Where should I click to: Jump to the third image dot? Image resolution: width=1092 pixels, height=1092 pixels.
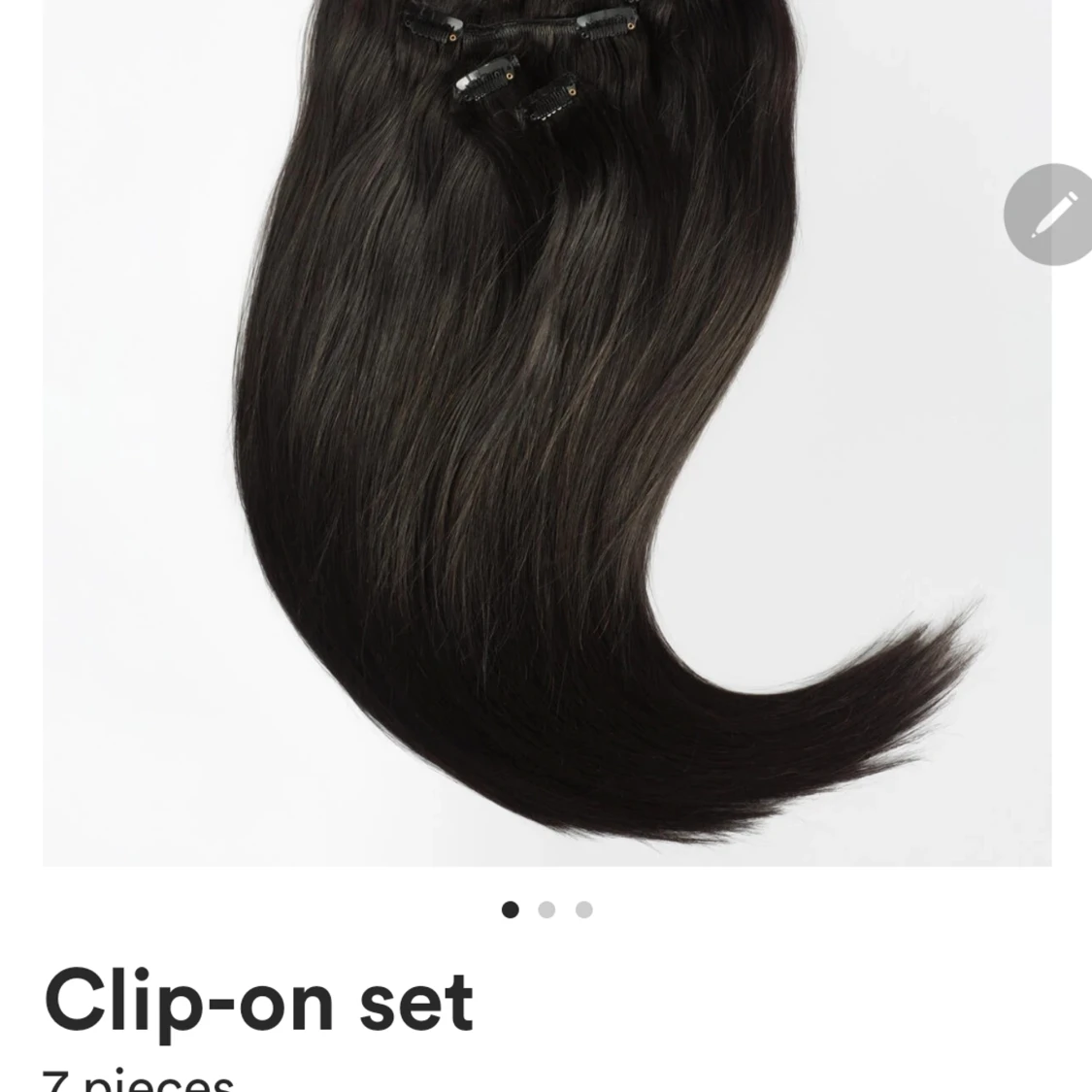point(583,910)
